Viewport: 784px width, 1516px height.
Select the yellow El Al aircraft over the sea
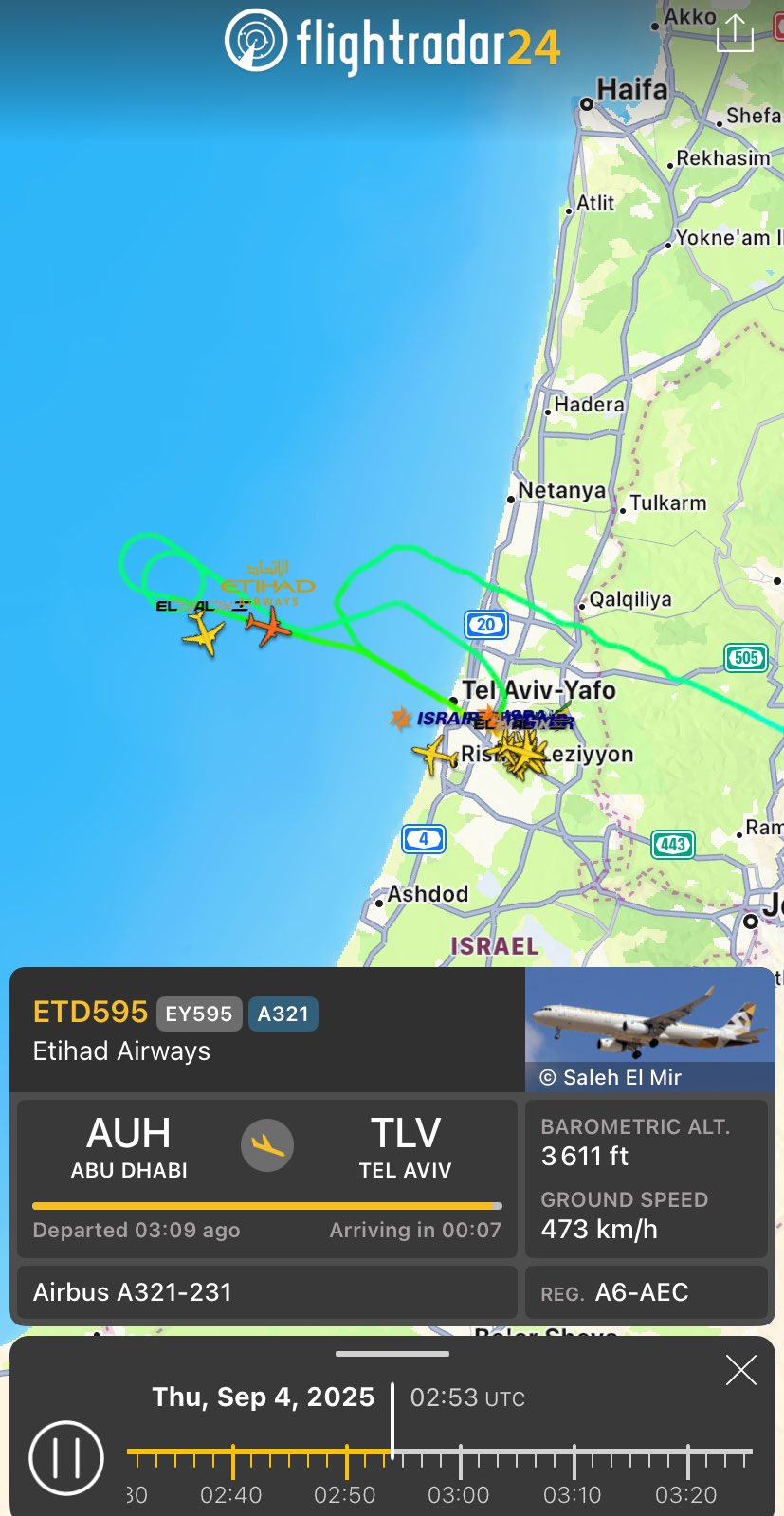pyautogui.click(x=203, y=633)
